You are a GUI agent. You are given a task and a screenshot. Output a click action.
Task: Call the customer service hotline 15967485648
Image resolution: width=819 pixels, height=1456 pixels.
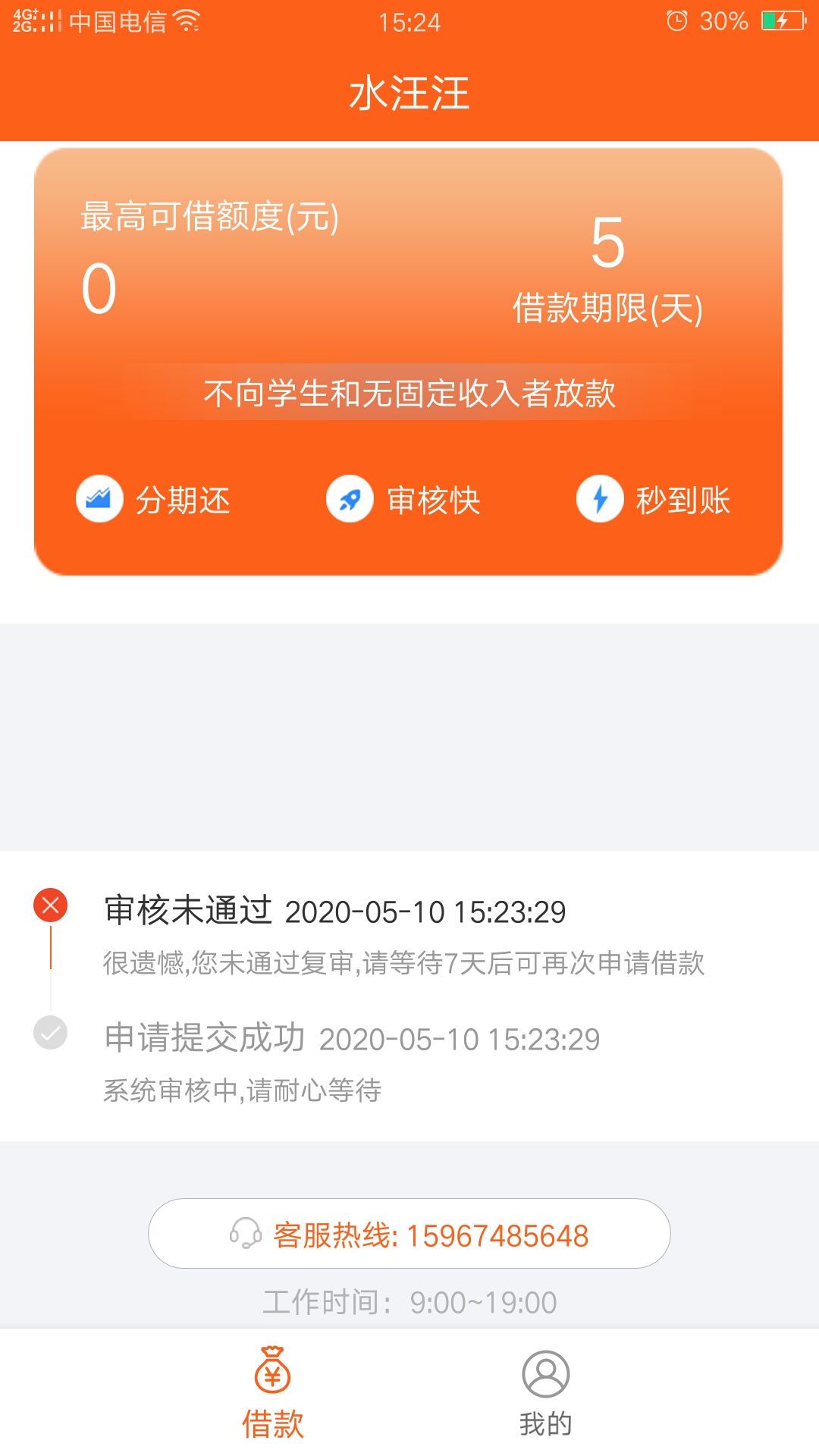[409, 1234]
